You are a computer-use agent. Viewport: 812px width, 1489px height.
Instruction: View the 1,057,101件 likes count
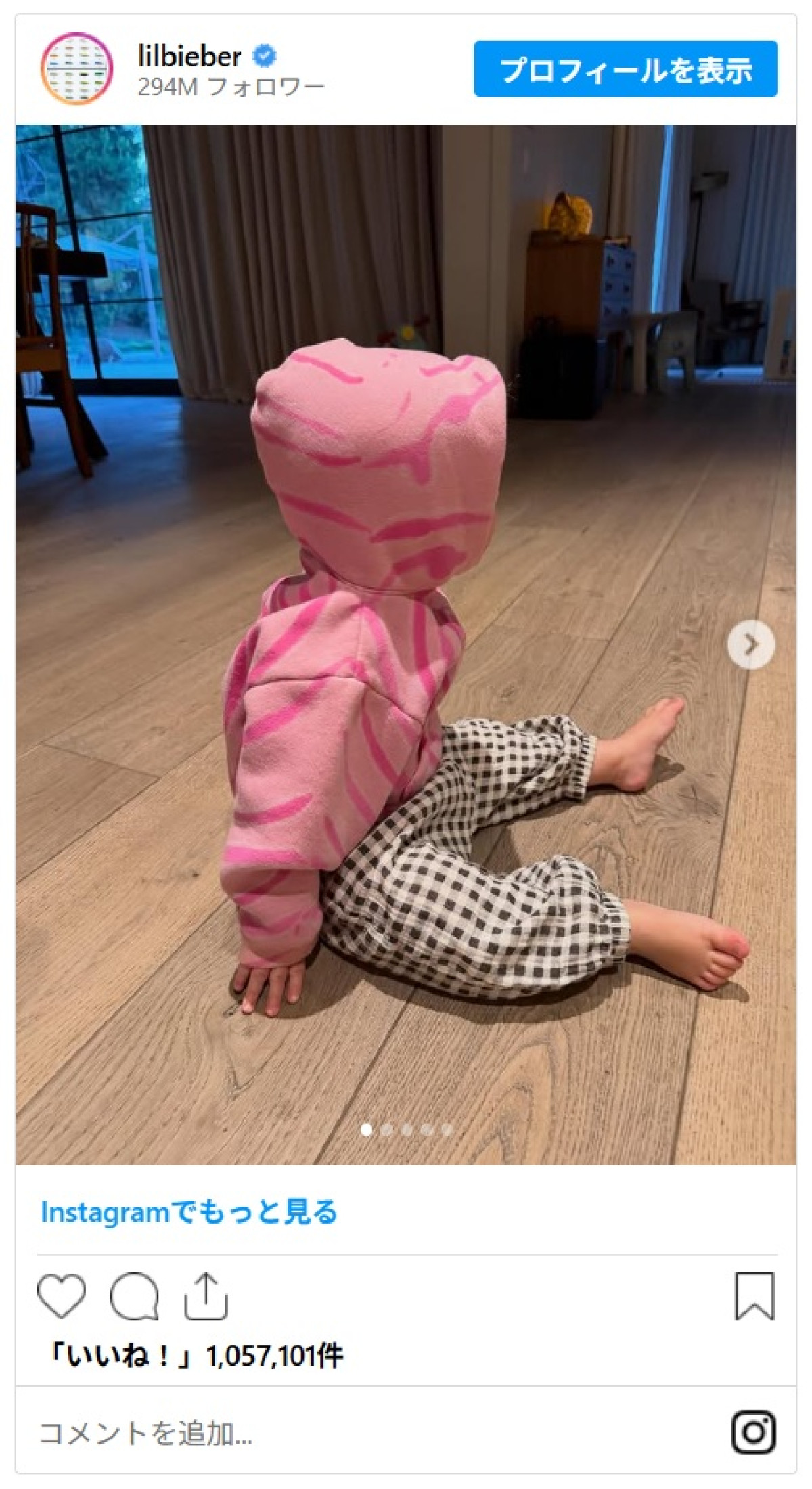click(x=196, y=1356)
